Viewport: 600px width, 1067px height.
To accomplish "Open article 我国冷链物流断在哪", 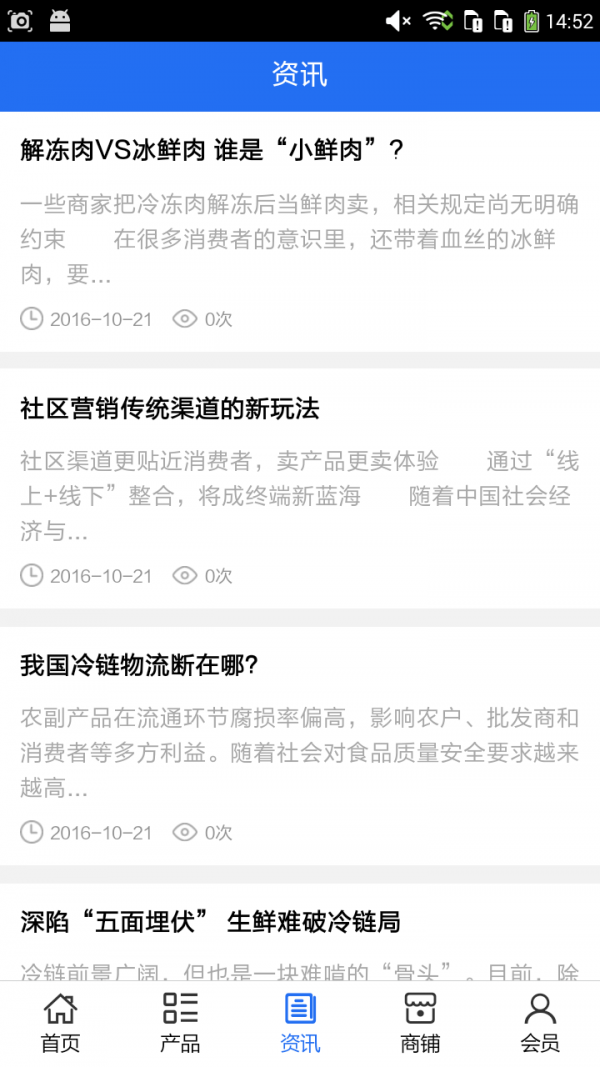I will tap(140, 665).
